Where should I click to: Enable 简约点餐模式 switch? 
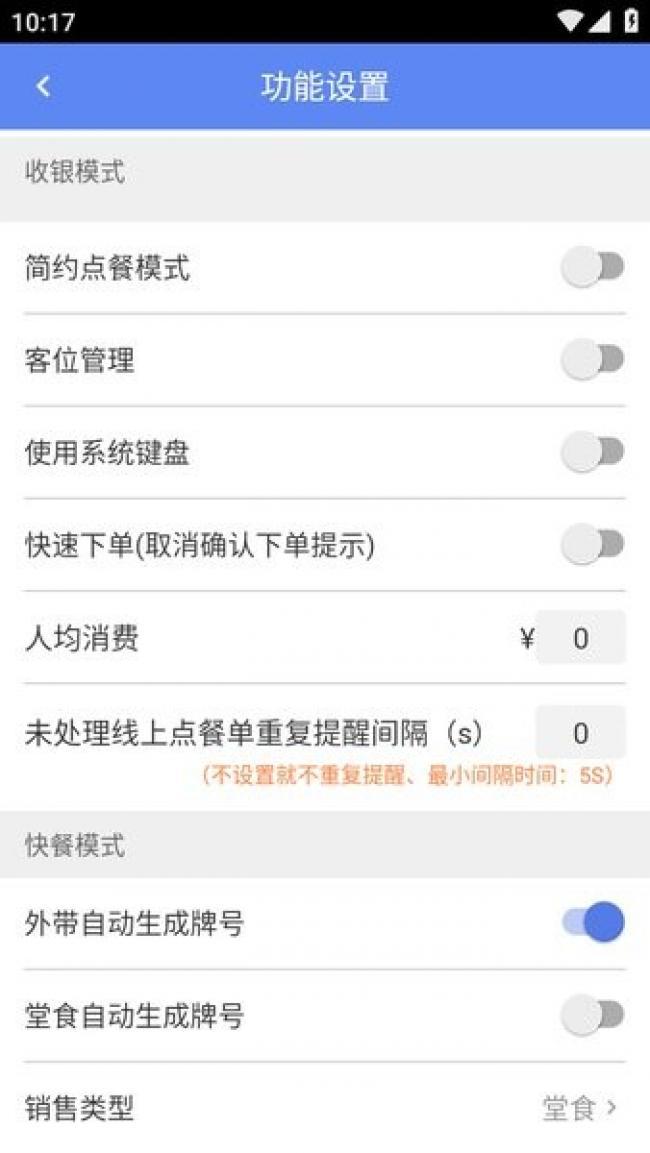593,268
